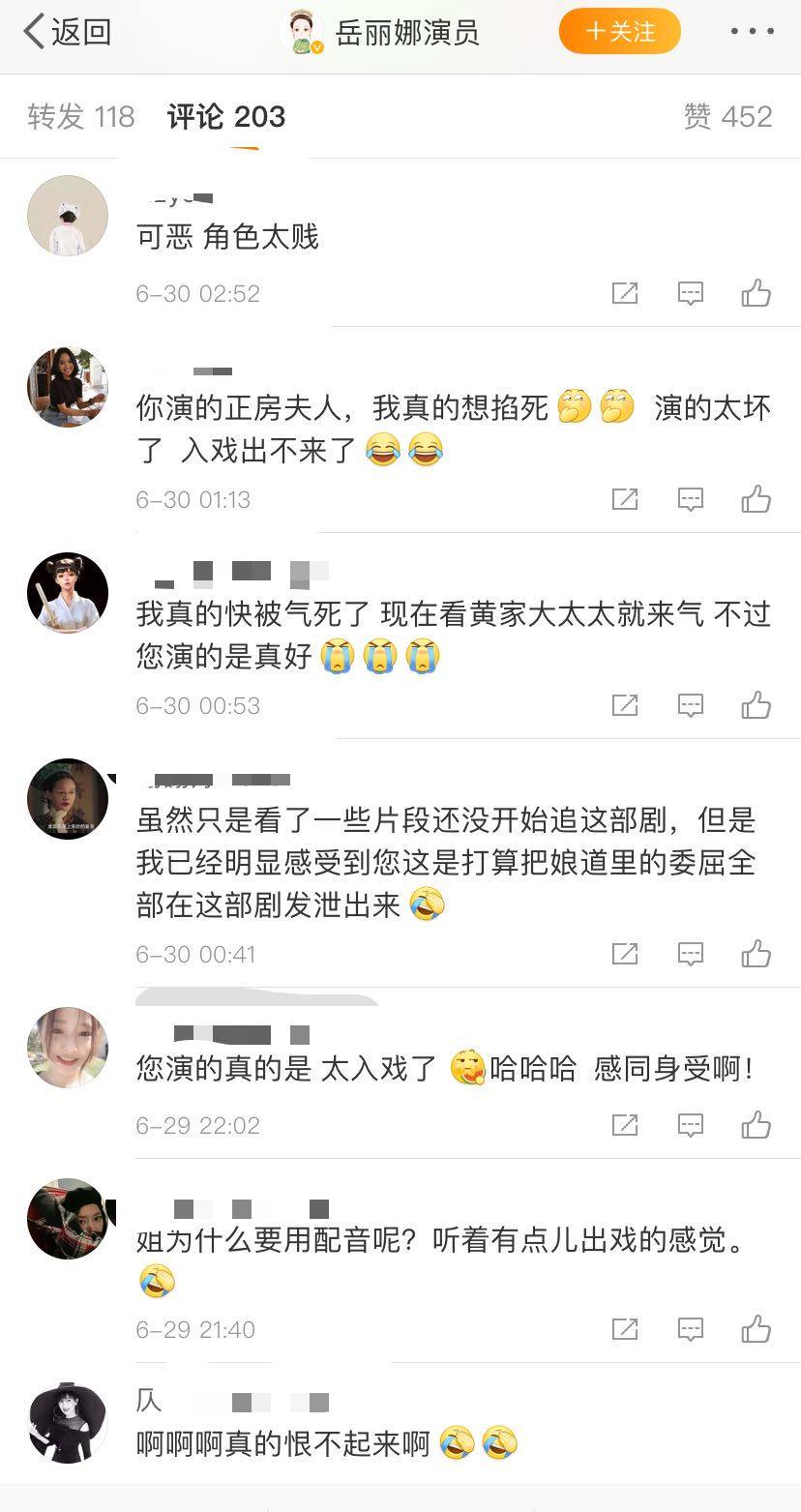
Task: Reply to the comment posted at 6-30 00:41
Action: point(690,954)
